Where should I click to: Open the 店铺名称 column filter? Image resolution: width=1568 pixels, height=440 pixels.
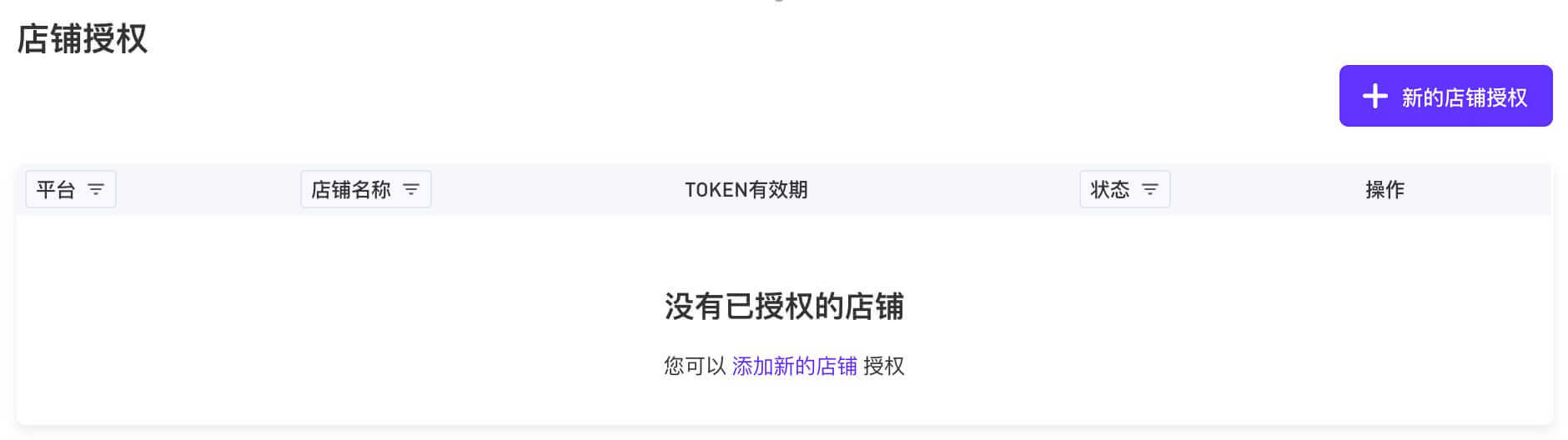[365, 189]
